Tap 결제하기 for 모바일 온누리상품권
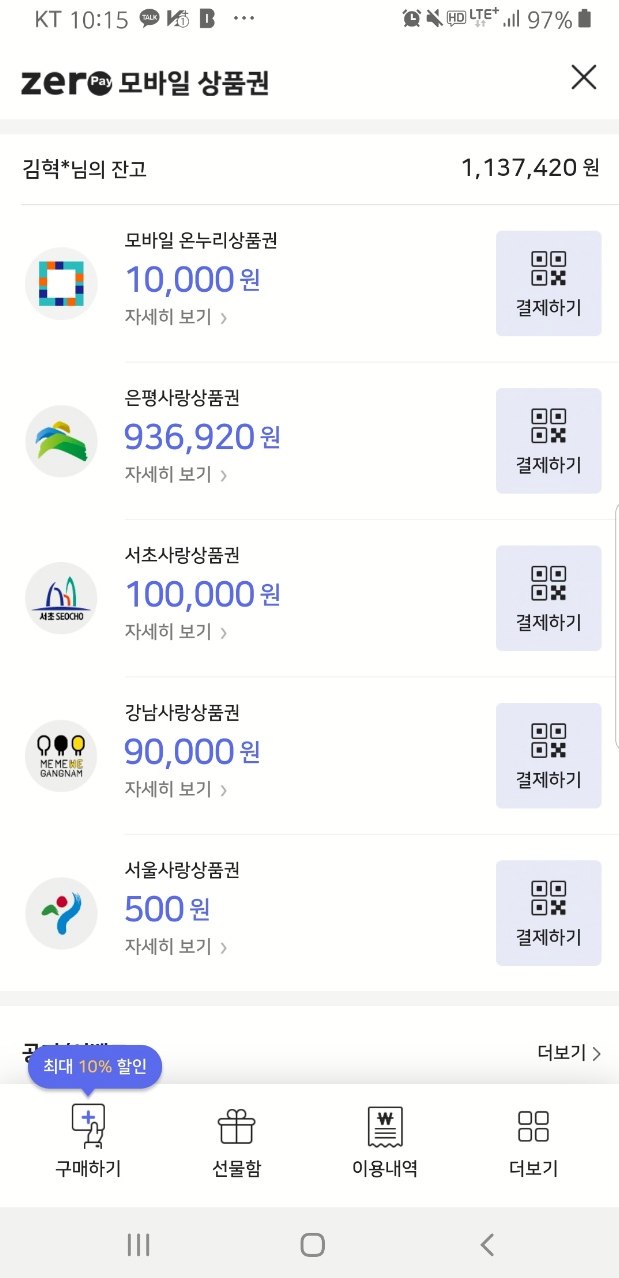This screenshot has width=619, height=1278. click(x=549, y=283)
